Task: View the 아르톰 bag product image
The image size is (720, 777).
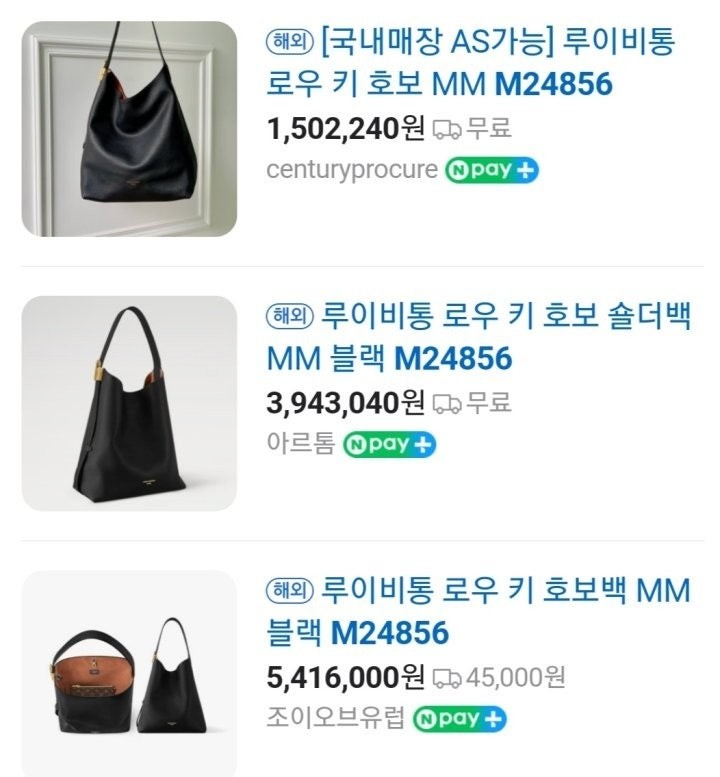Action: click(x=129, y=402)
